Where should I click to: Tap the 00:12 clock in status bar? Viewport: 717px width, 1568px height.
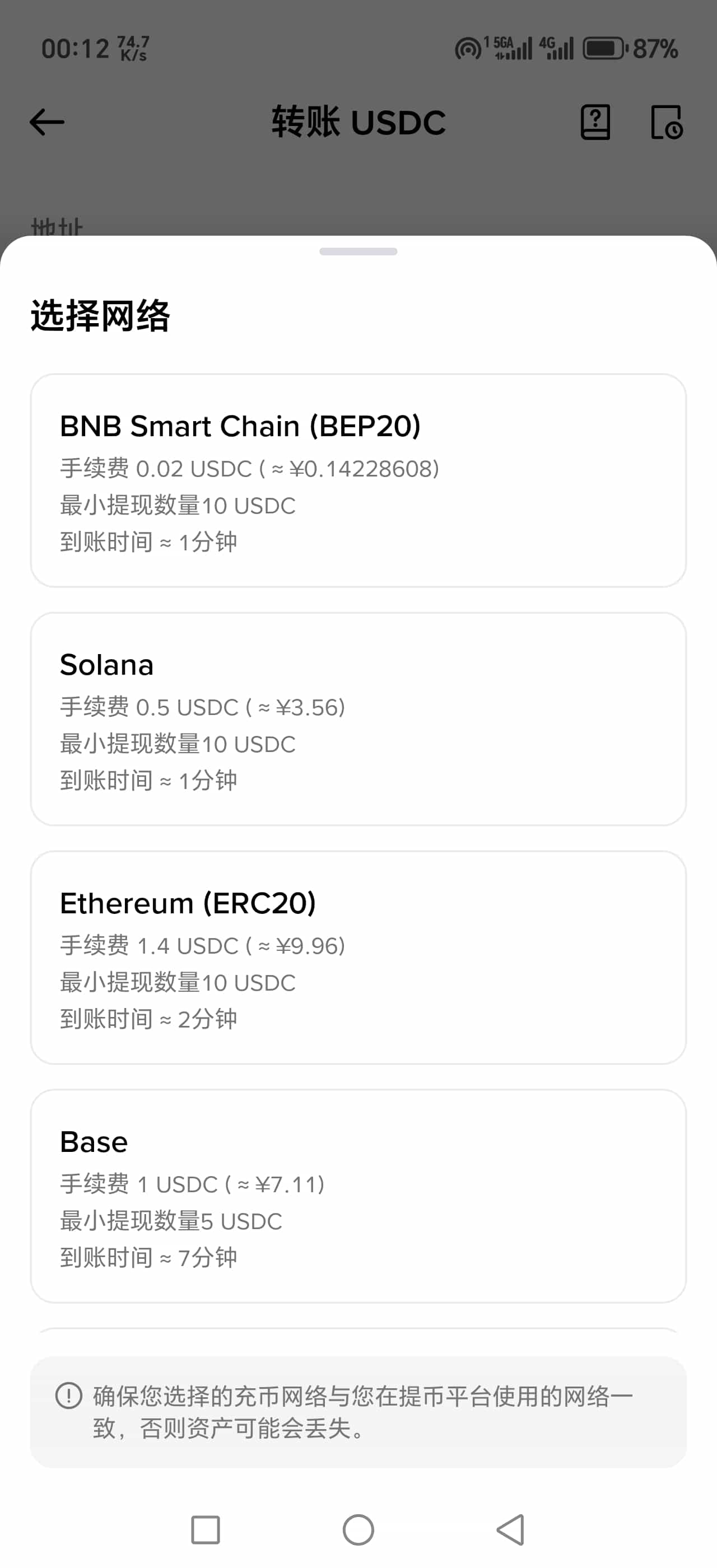(x=75, y=49)
